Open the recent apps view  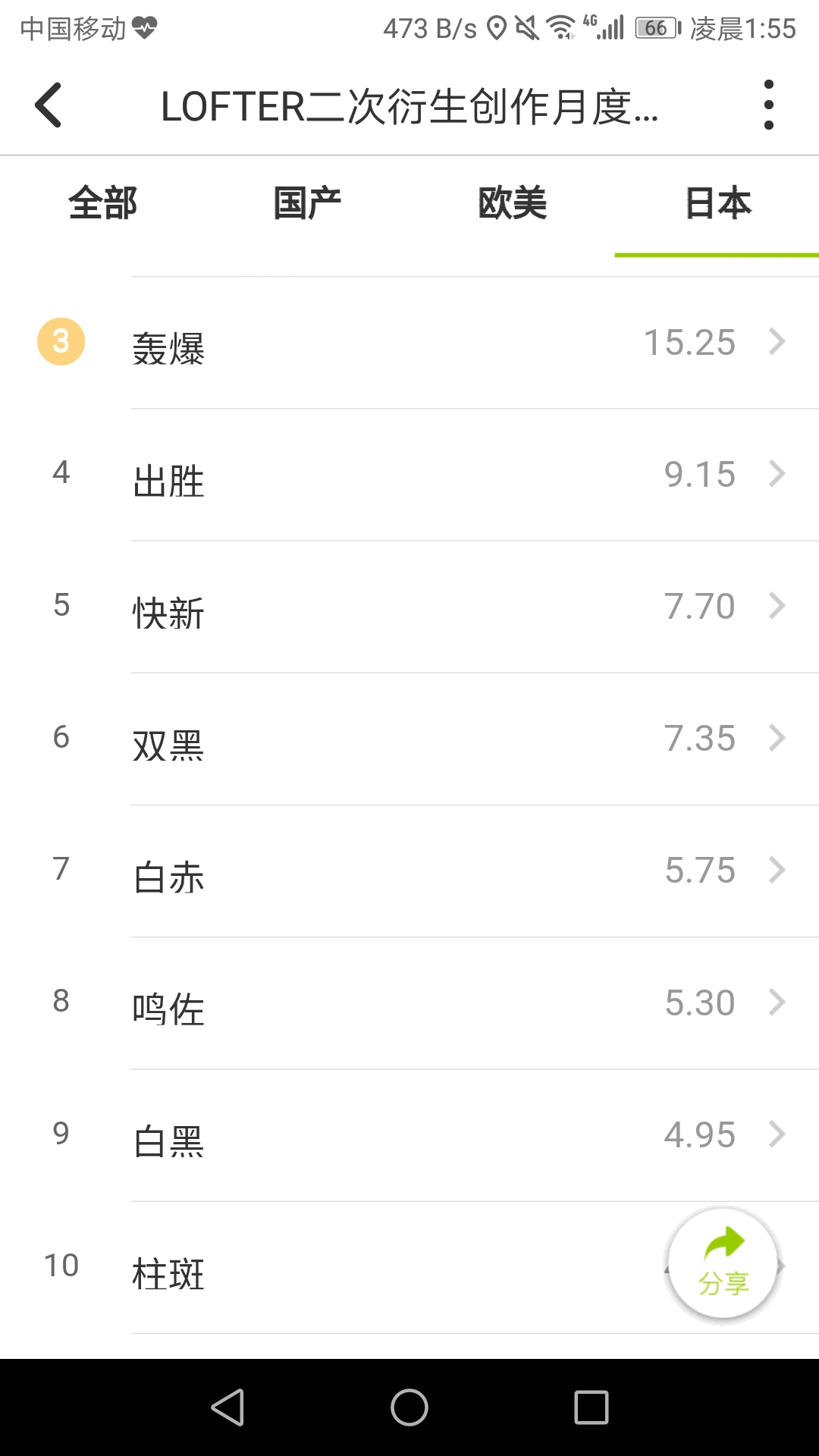click(x=591, y=1407)
